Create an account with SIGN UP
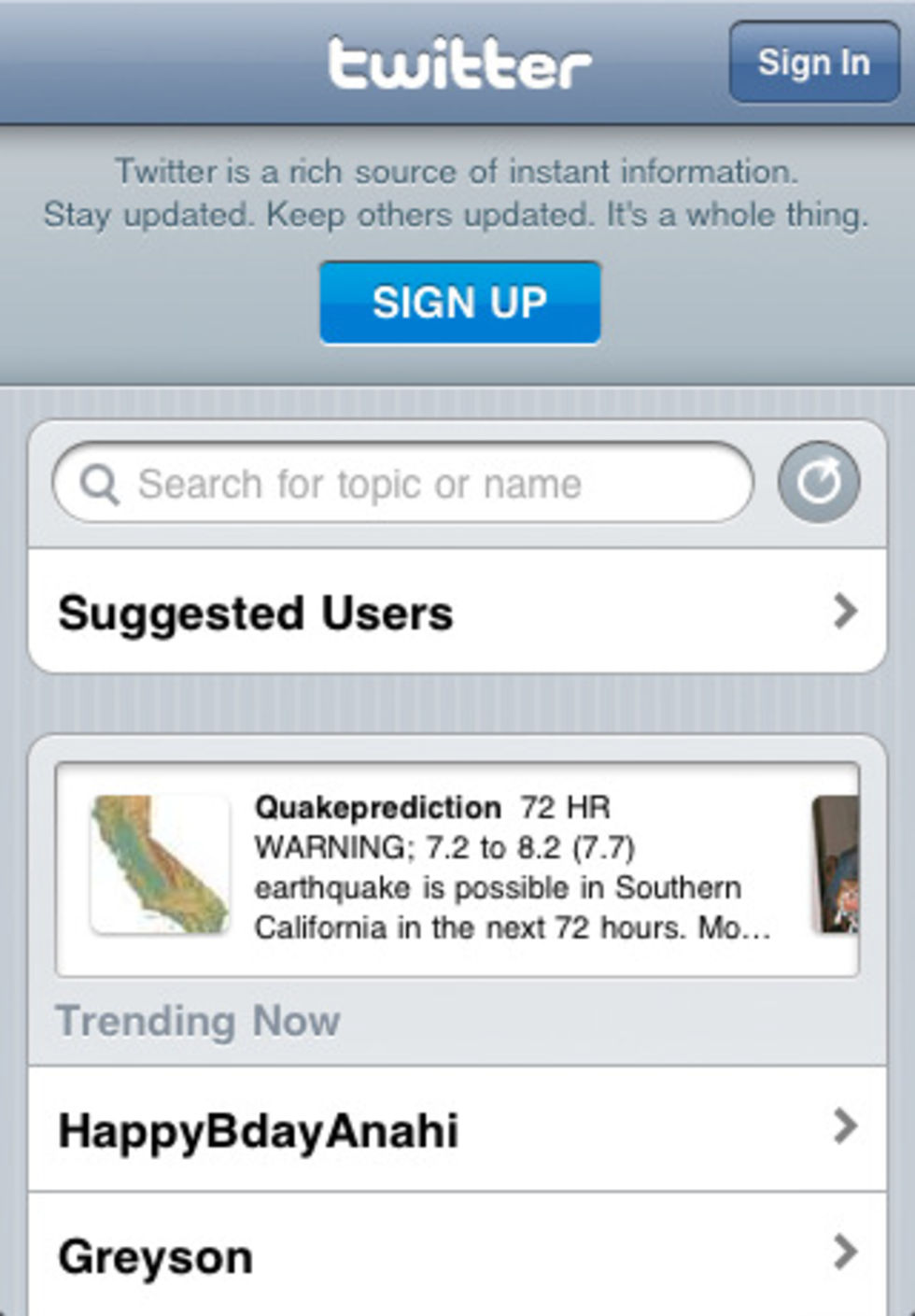 tap(459, 303)
